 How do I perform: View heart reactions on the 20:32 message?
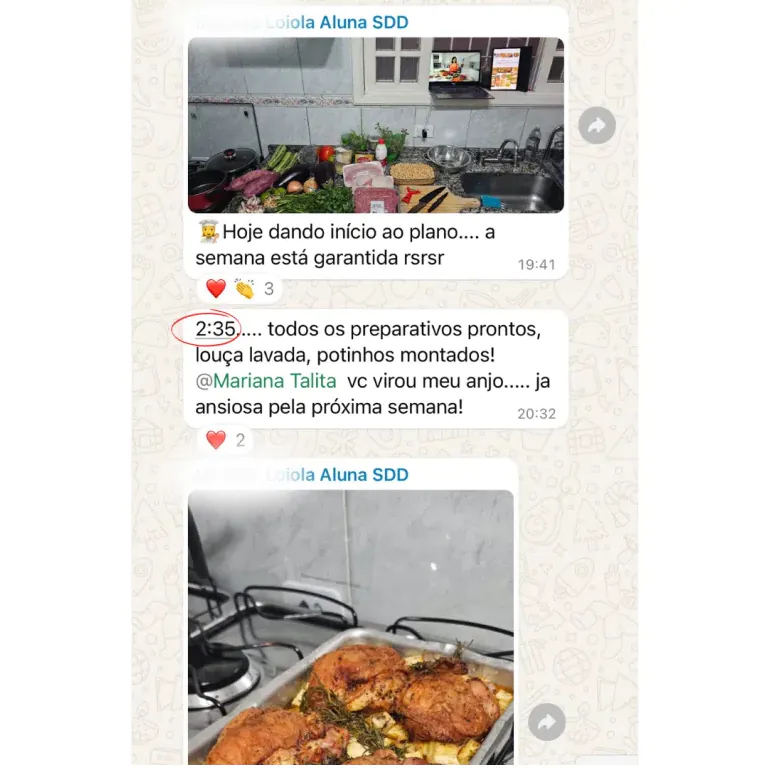225,439
